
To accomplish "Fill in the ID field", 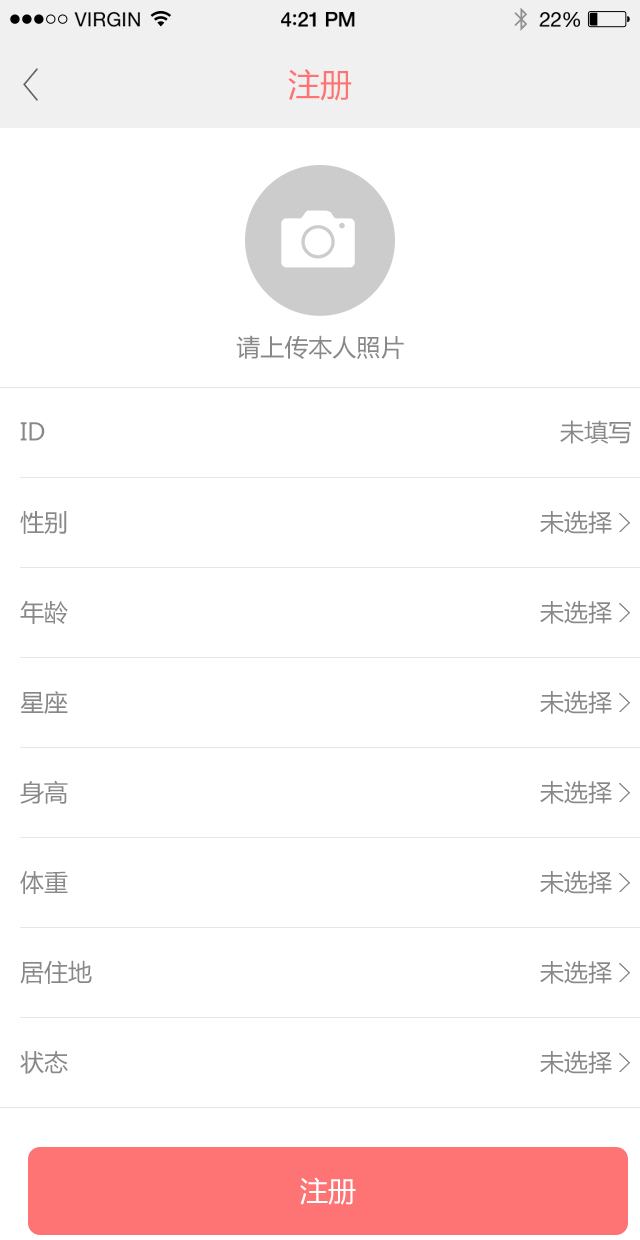I will click(x=320, y=433).
